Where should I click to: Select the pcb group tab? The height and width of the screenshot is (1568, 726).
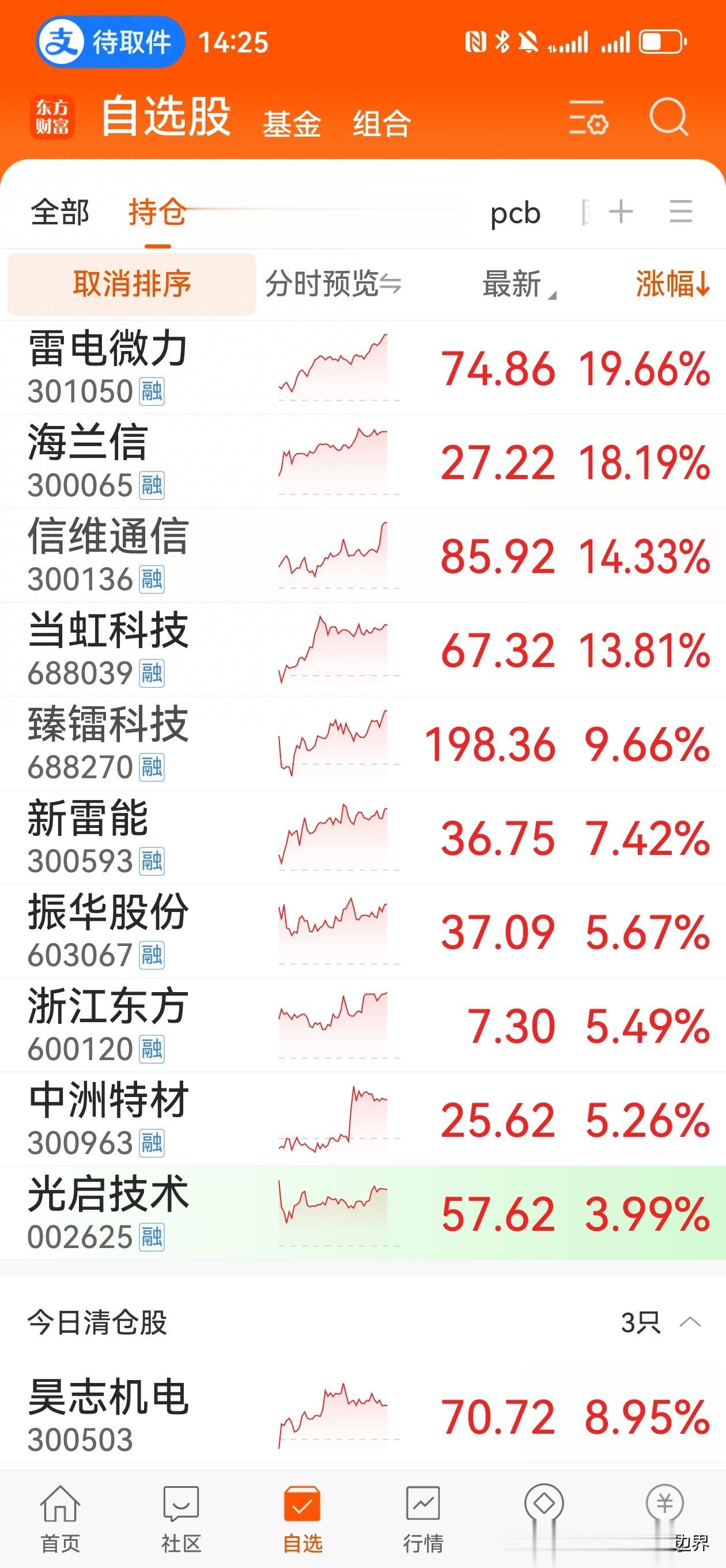click(515, 213)
